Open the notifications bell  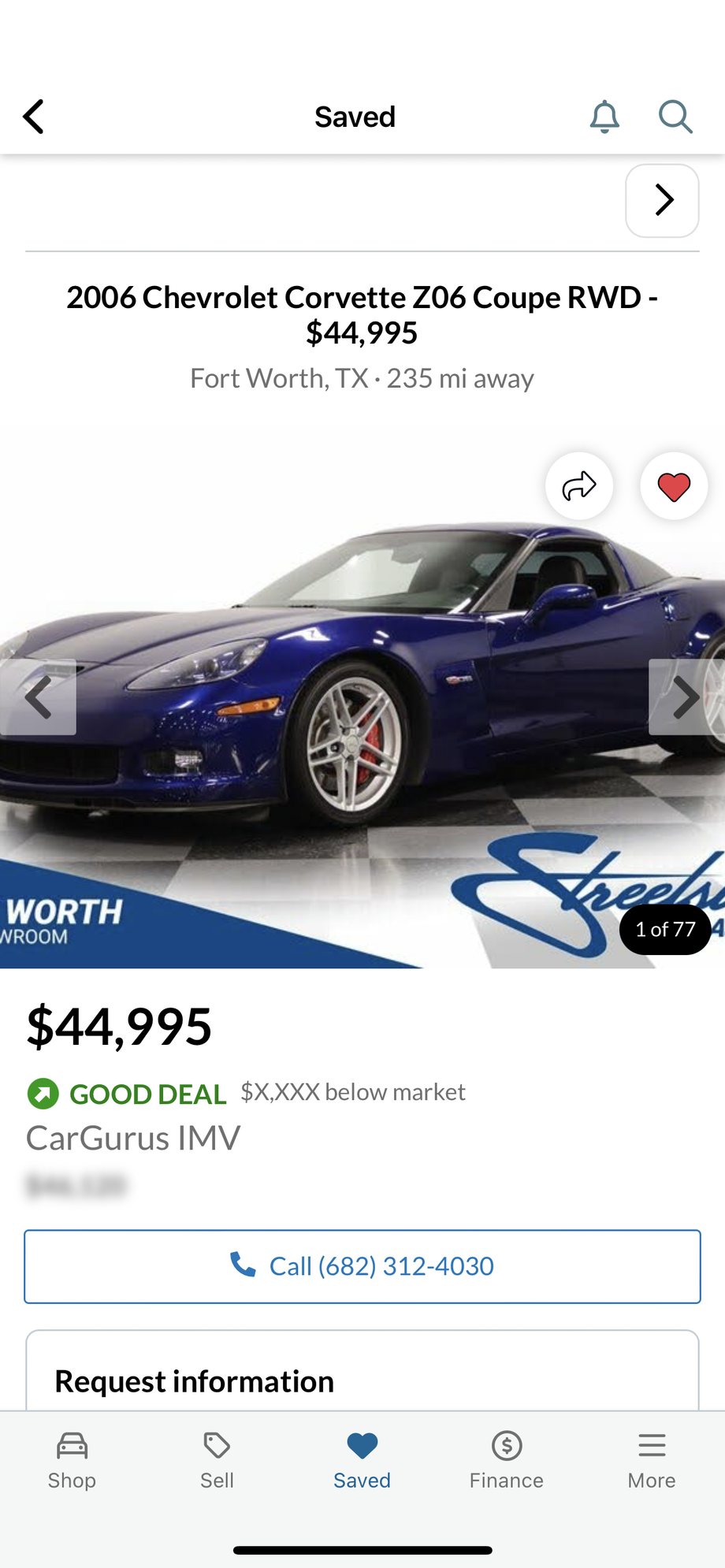[x=604, y=117]
